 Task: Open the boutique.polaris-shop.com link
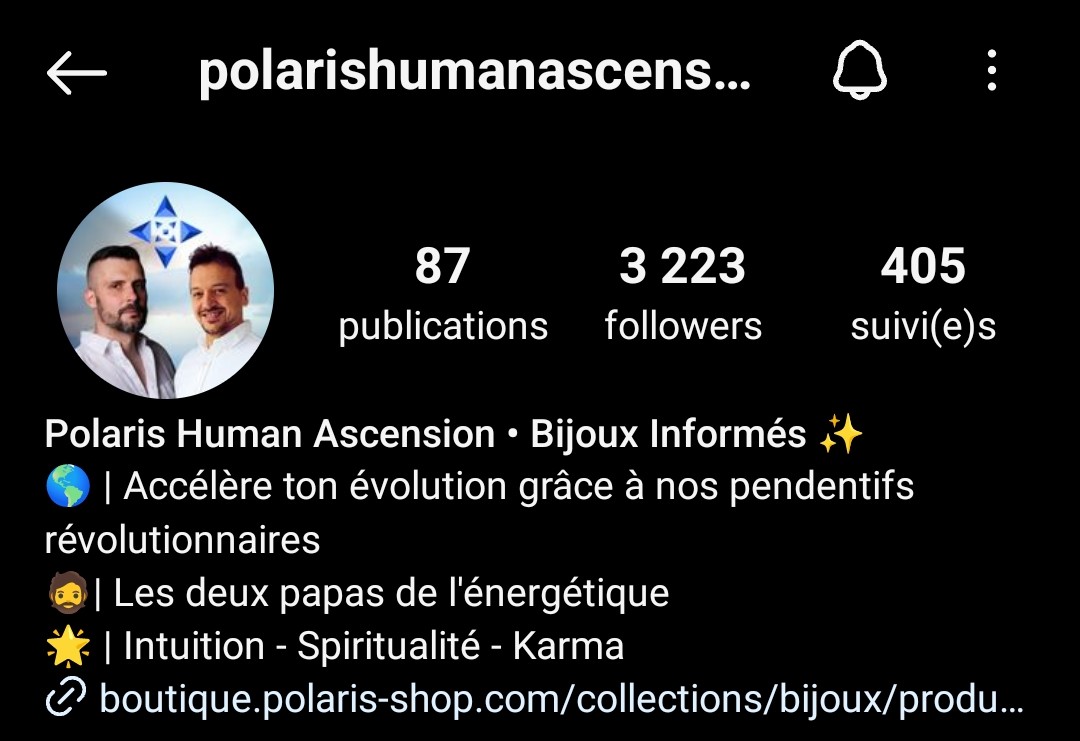[534, 698]
